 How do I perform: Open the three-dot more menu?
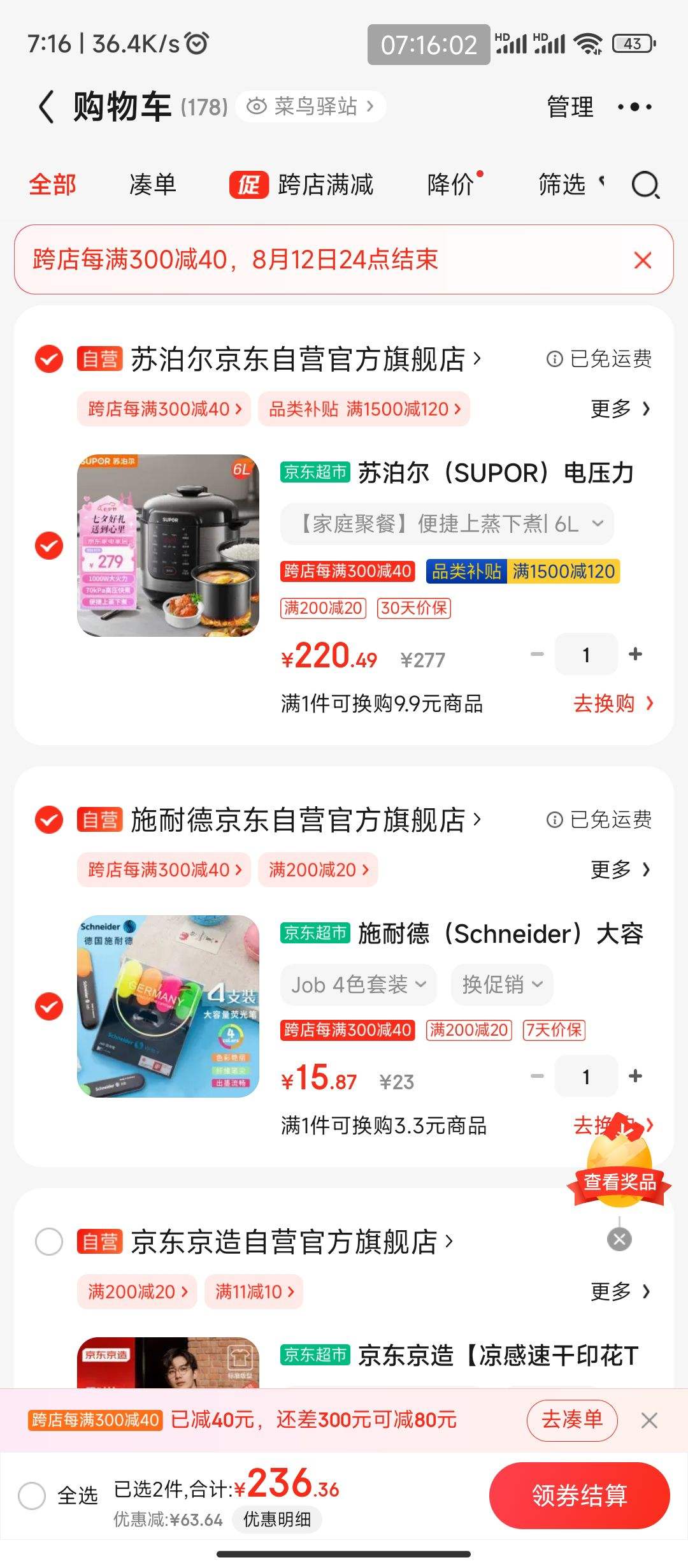tap(634, 107)
